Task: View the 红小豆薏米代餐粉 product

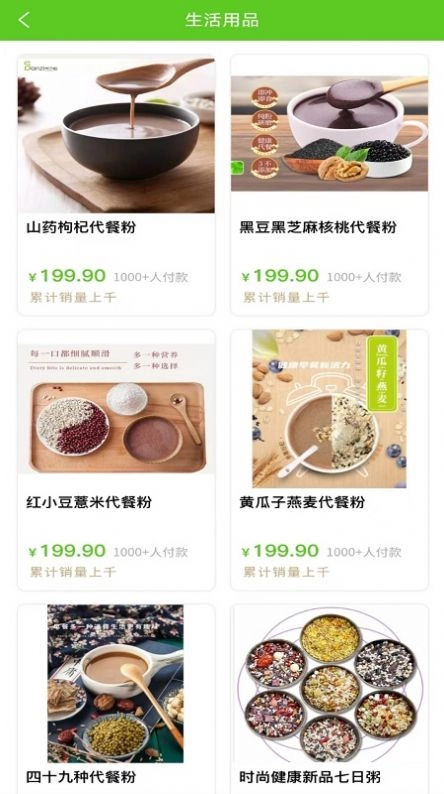Action: (x=116, y=460)
